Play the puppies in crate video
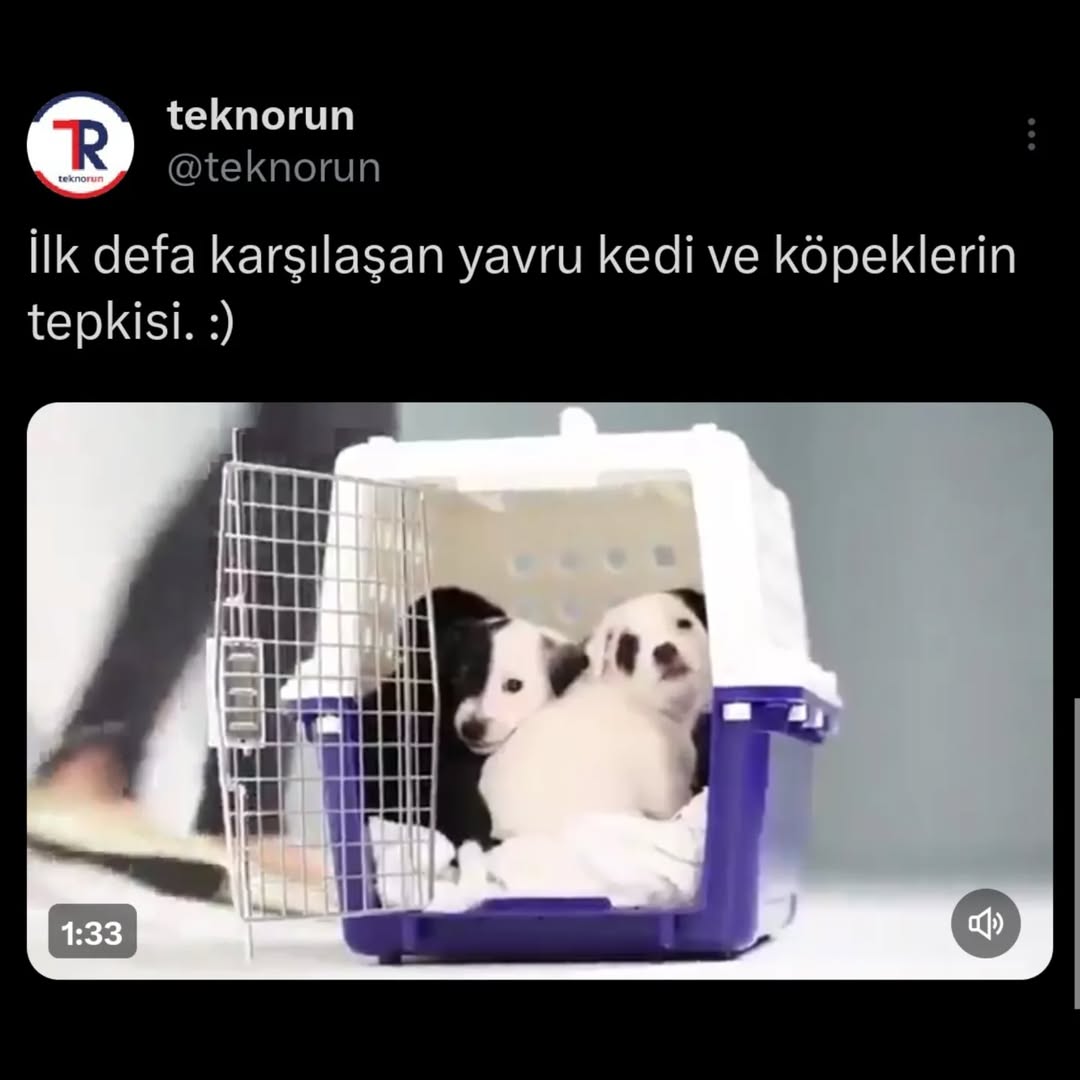Viewport: 1080px width, 1080px height. click(539, 690)
